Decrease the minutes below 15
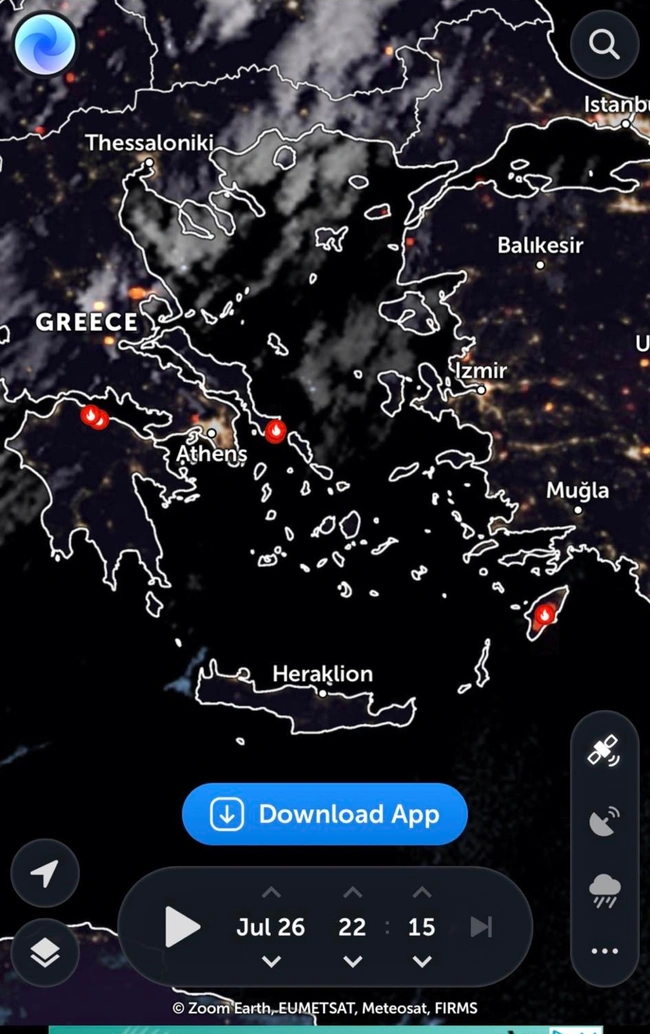 click(x=422, y=962)
